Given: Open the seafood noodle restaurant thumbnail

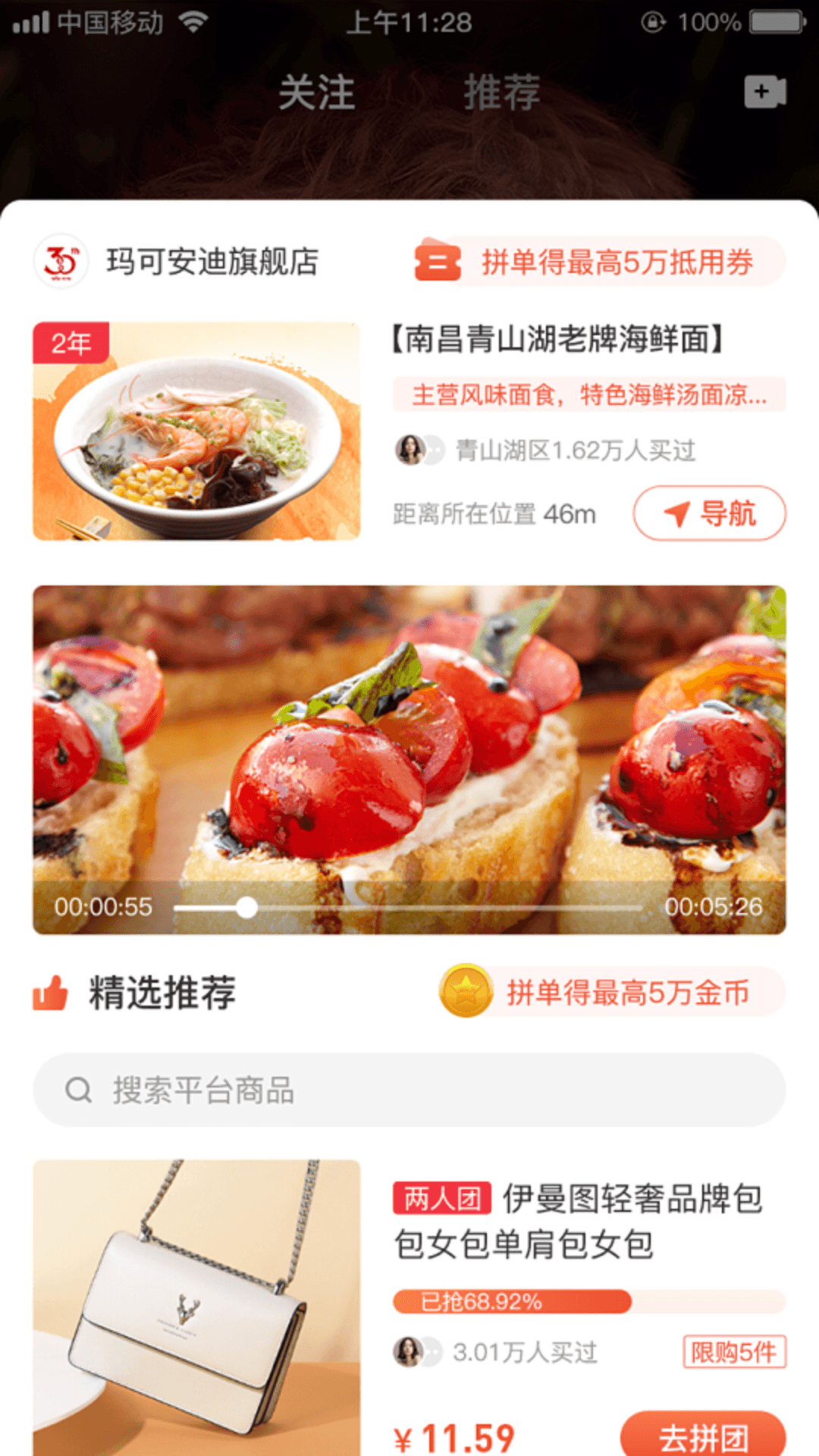Looking at the screenshot, I should [197, 428].
